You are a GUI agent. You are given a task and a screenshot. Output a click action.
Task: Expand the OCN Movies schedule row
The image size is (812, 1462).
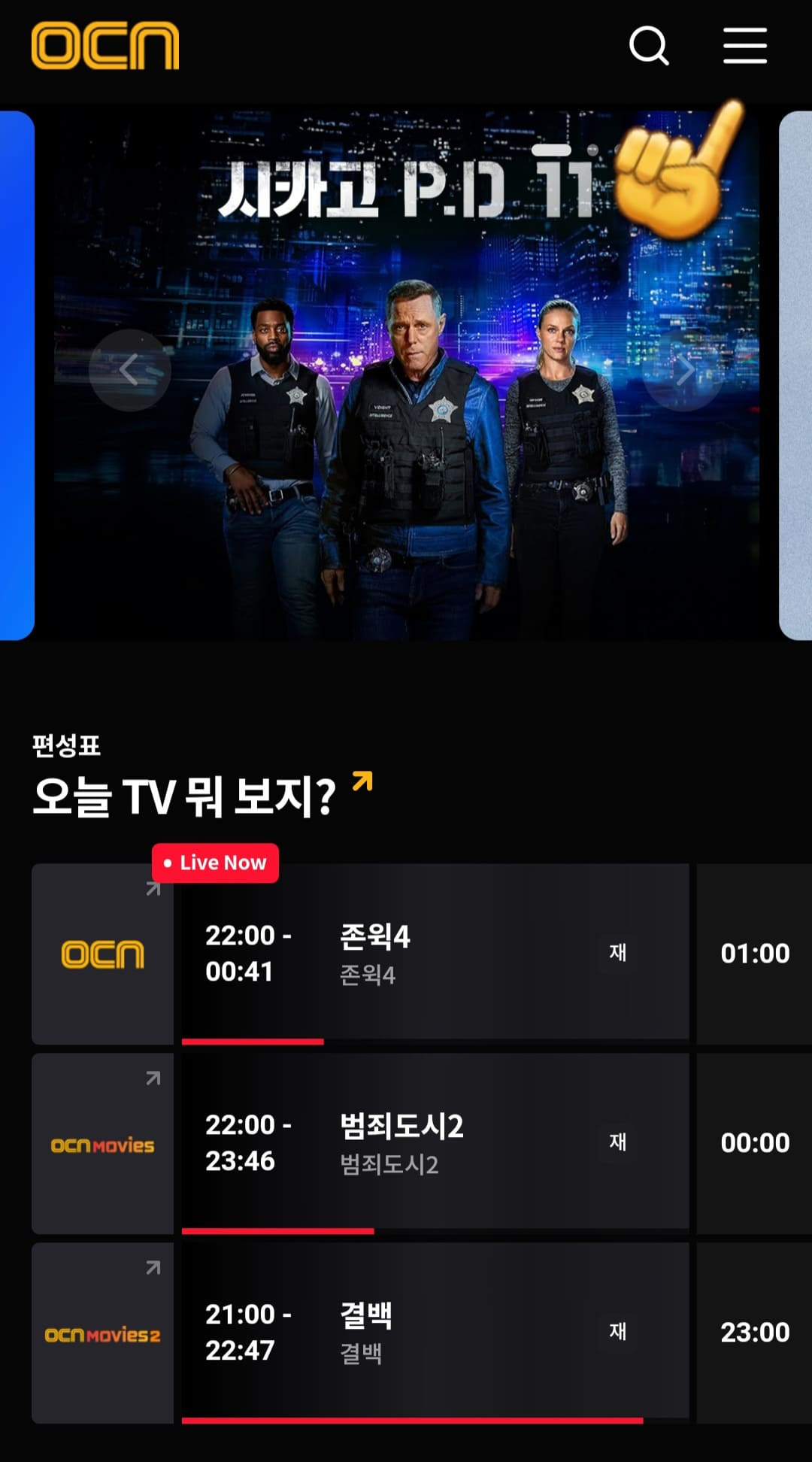click(x=154, y=1078)
